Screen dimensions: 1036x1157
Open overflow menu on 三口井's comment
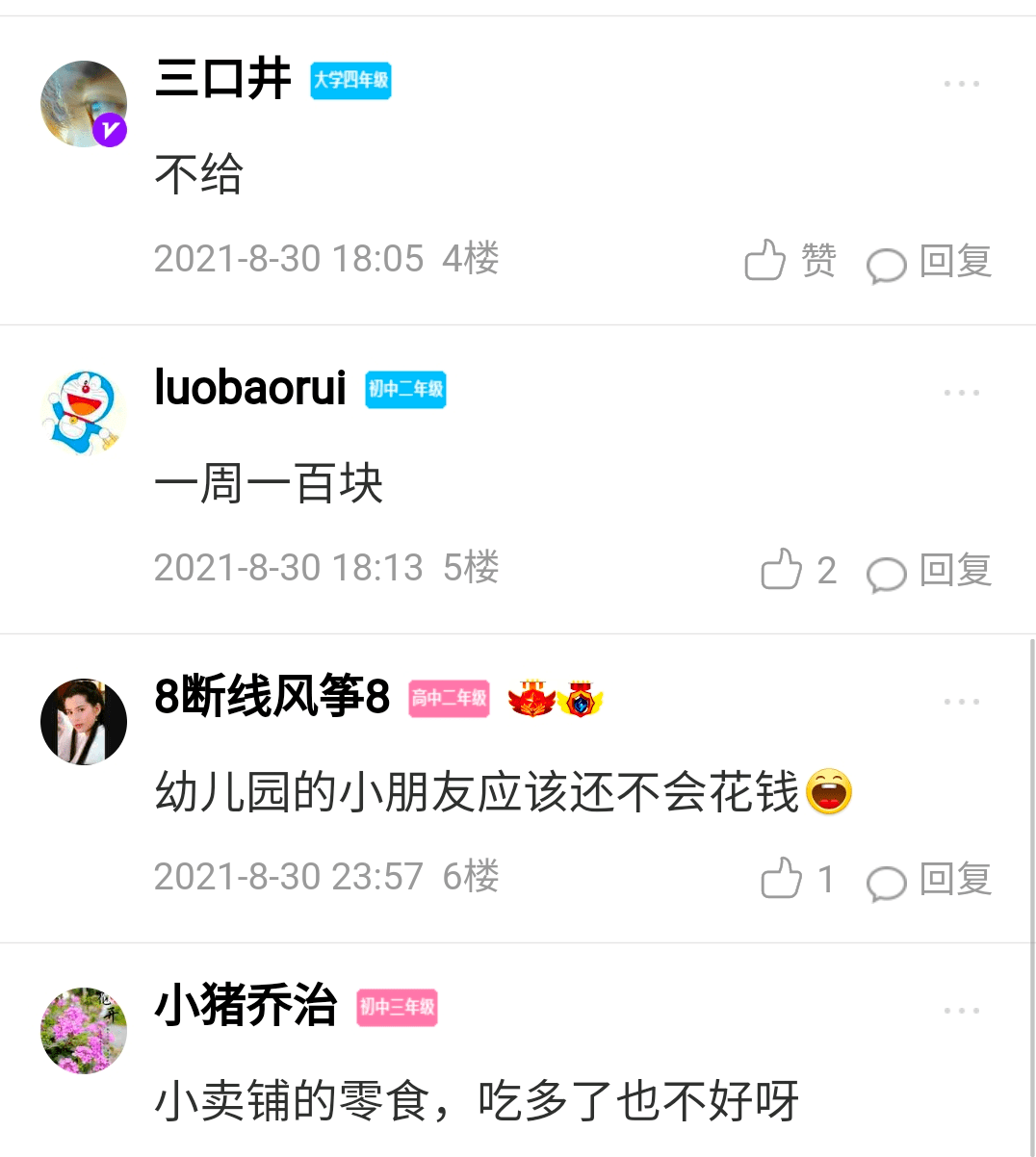click(961, 85)
